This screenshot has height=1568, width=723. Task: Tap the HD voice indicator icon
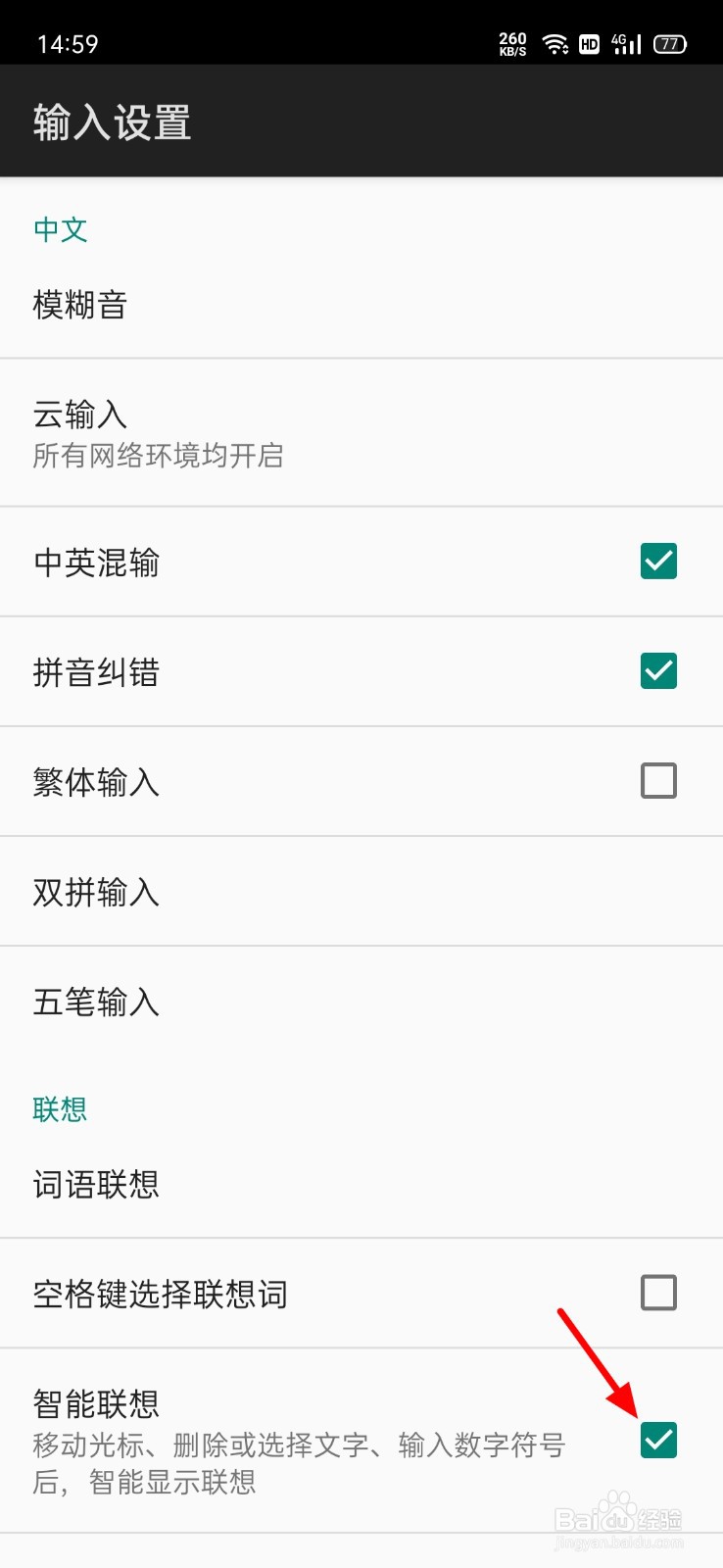589,44
